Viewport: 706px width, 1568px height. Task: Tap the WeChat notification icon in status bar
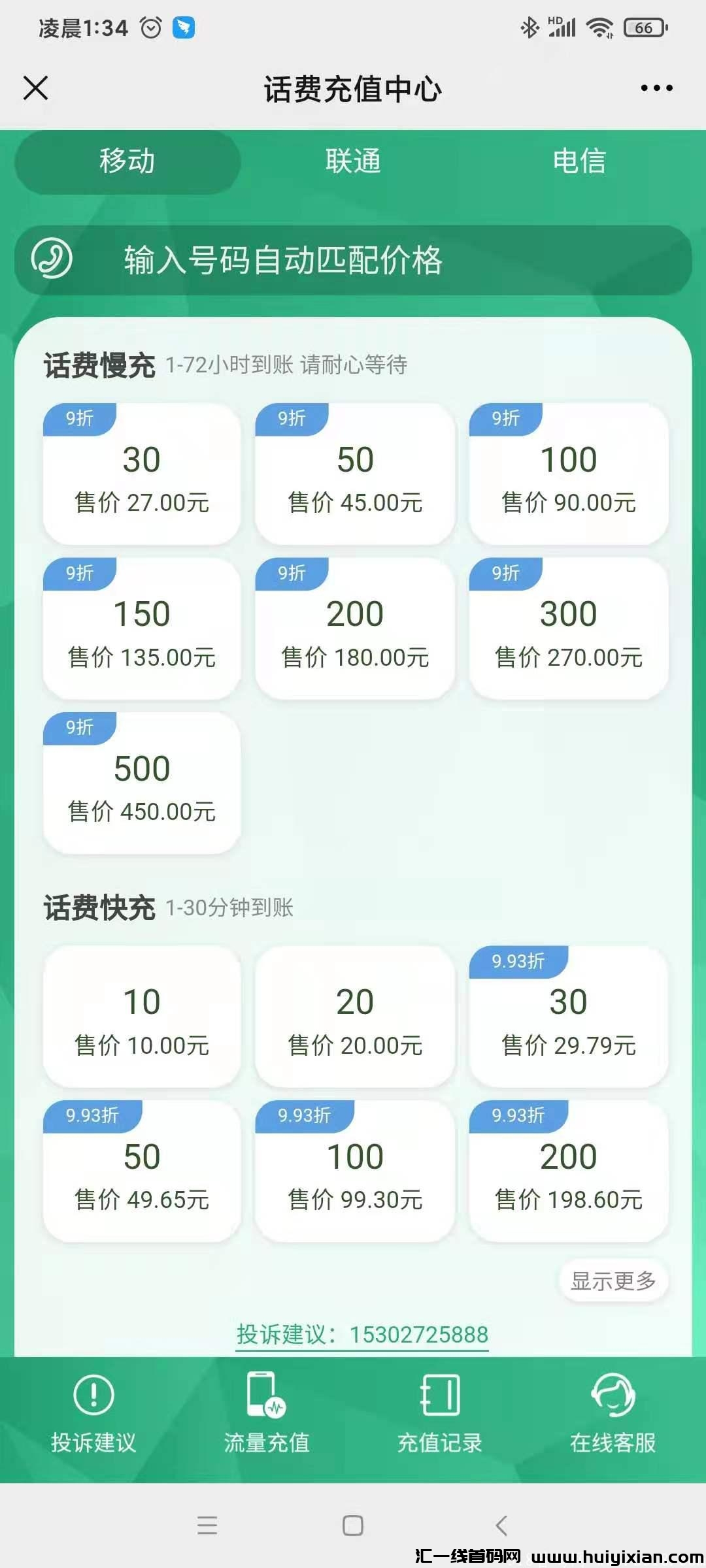point(185,27)
